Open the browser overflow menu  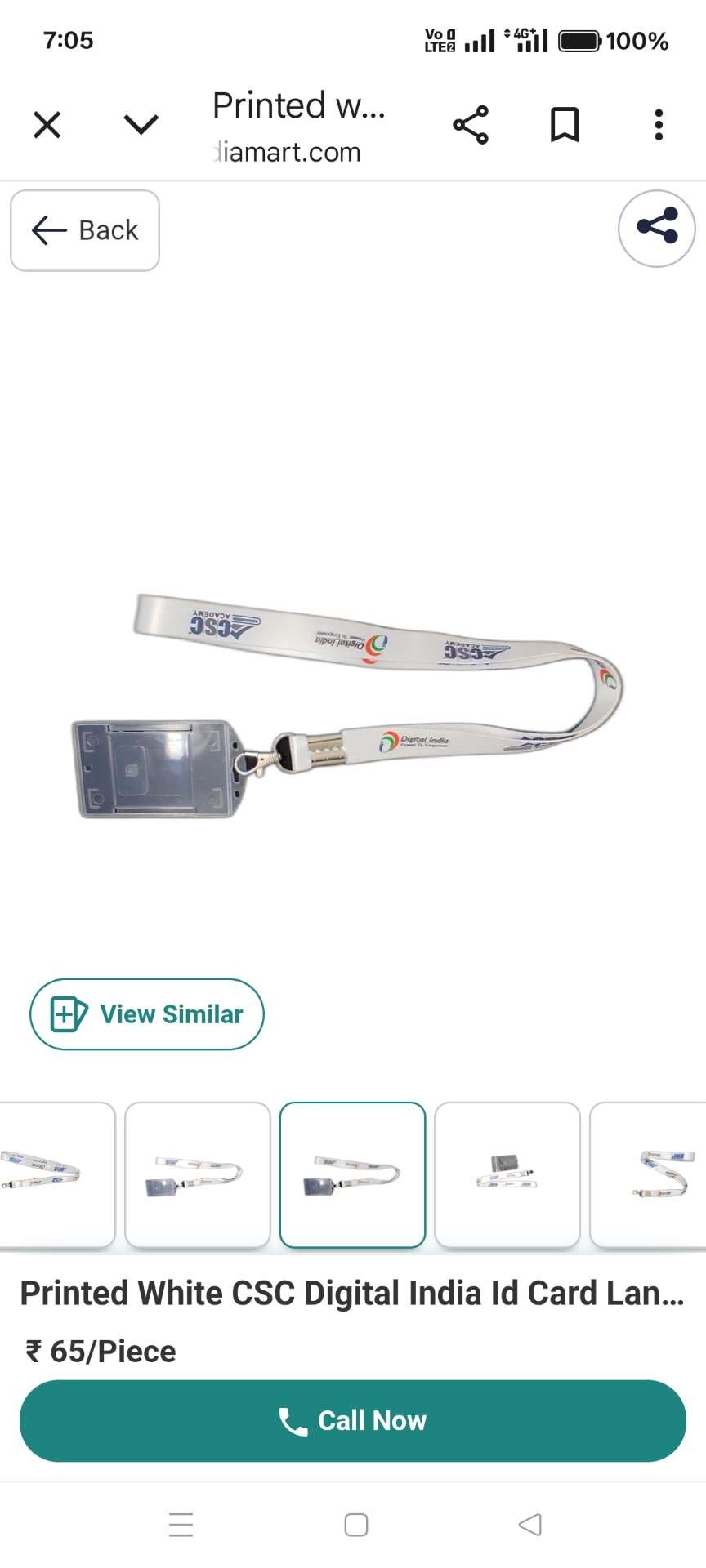pyautogui.click(x=659, y=125)
